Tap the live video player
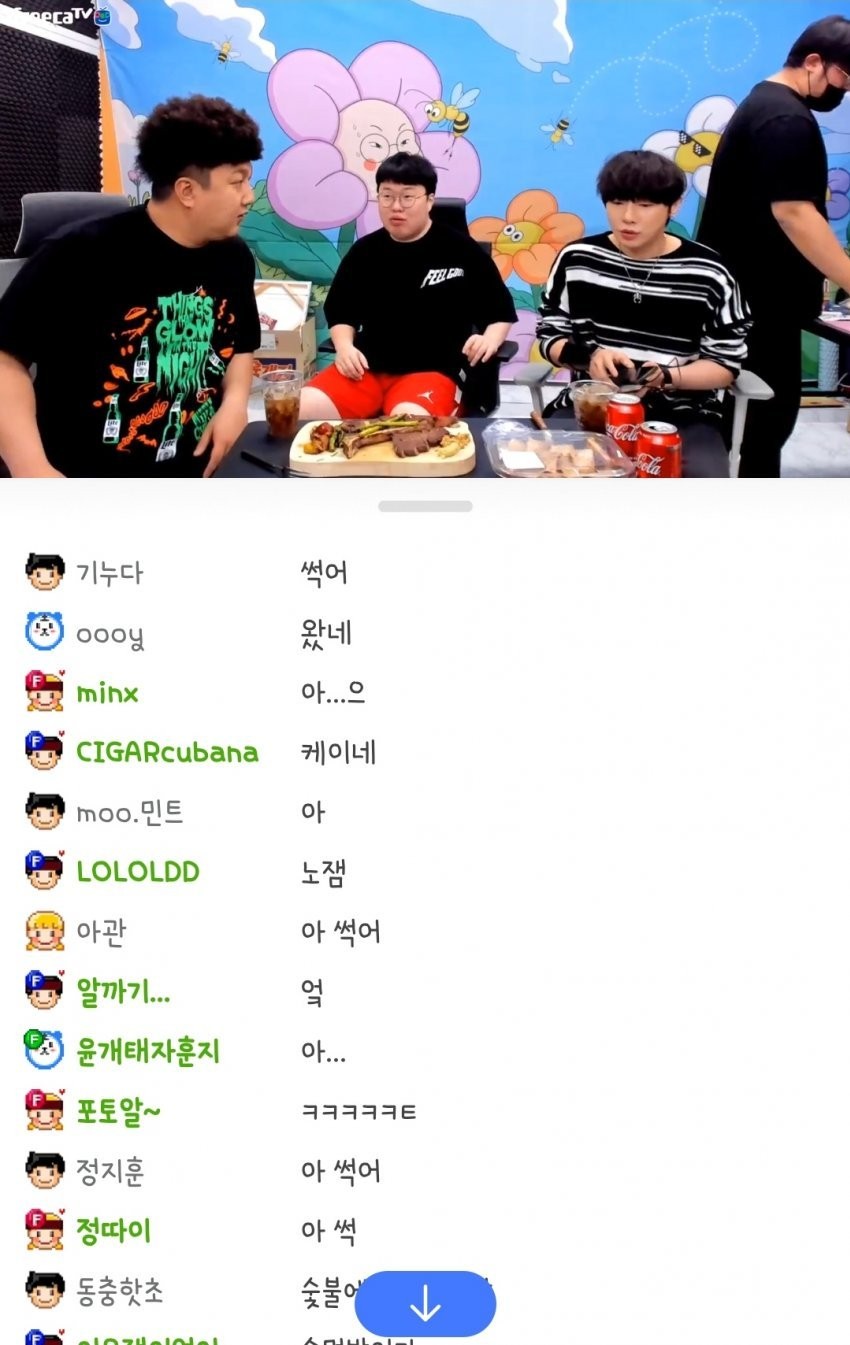The height and width of the screenshot is (1345, 850). click(425, 240)
